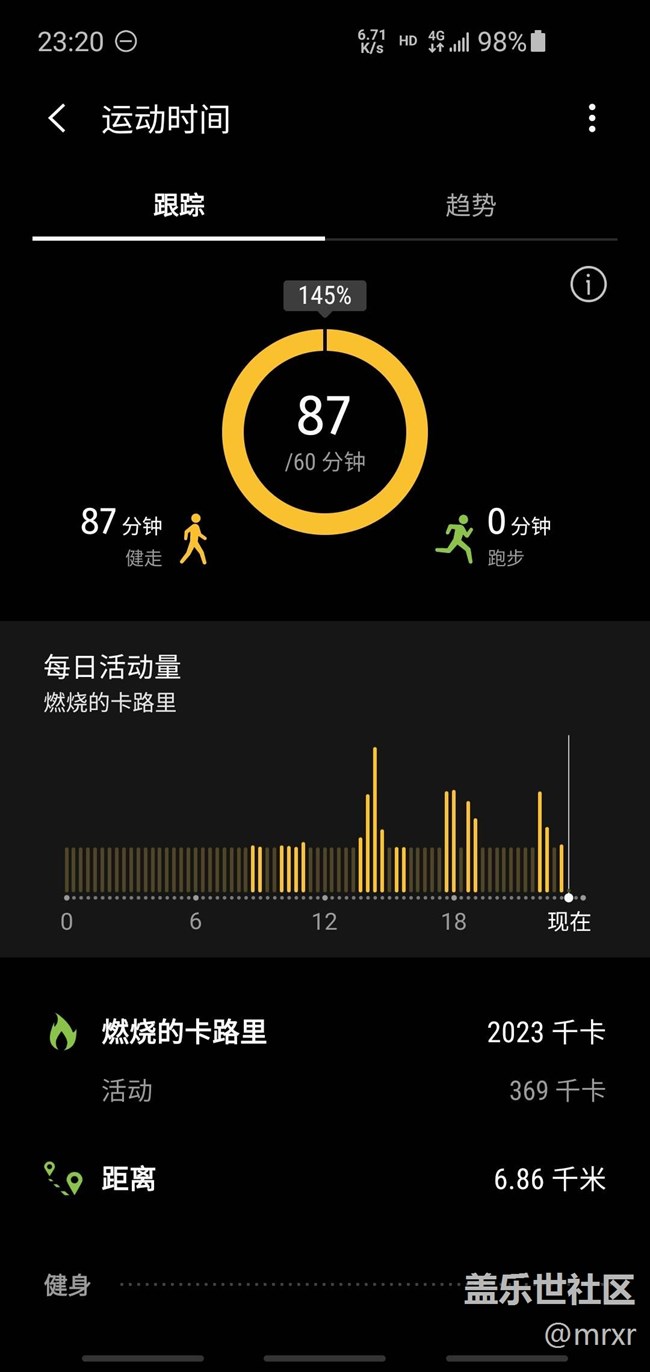The width and height of the screenshot is (650, 1372).
Task: Open the three-dot overflow menu
Action: pyautogui.click(x=592, y=119)
